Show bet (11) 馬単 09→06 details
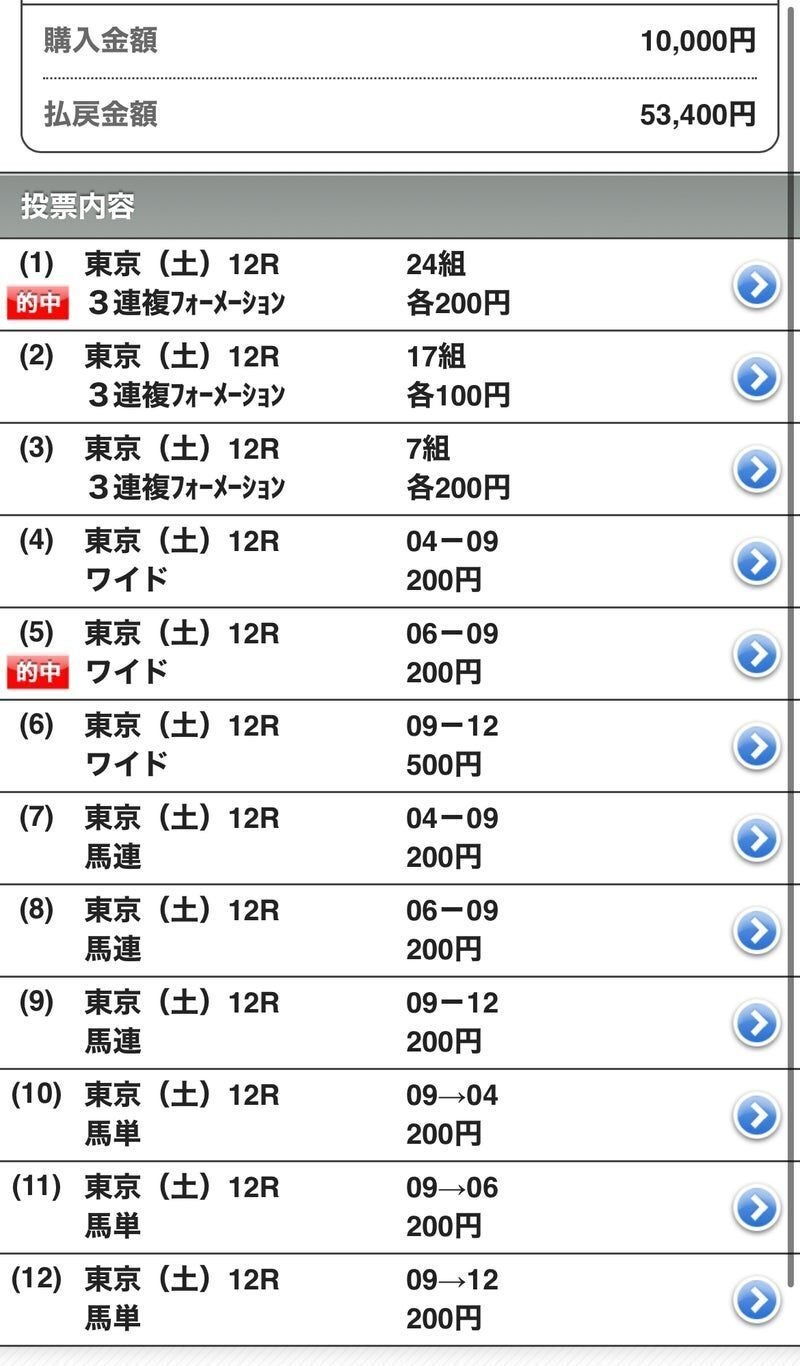800x1366 pixels. (757, 1208)
